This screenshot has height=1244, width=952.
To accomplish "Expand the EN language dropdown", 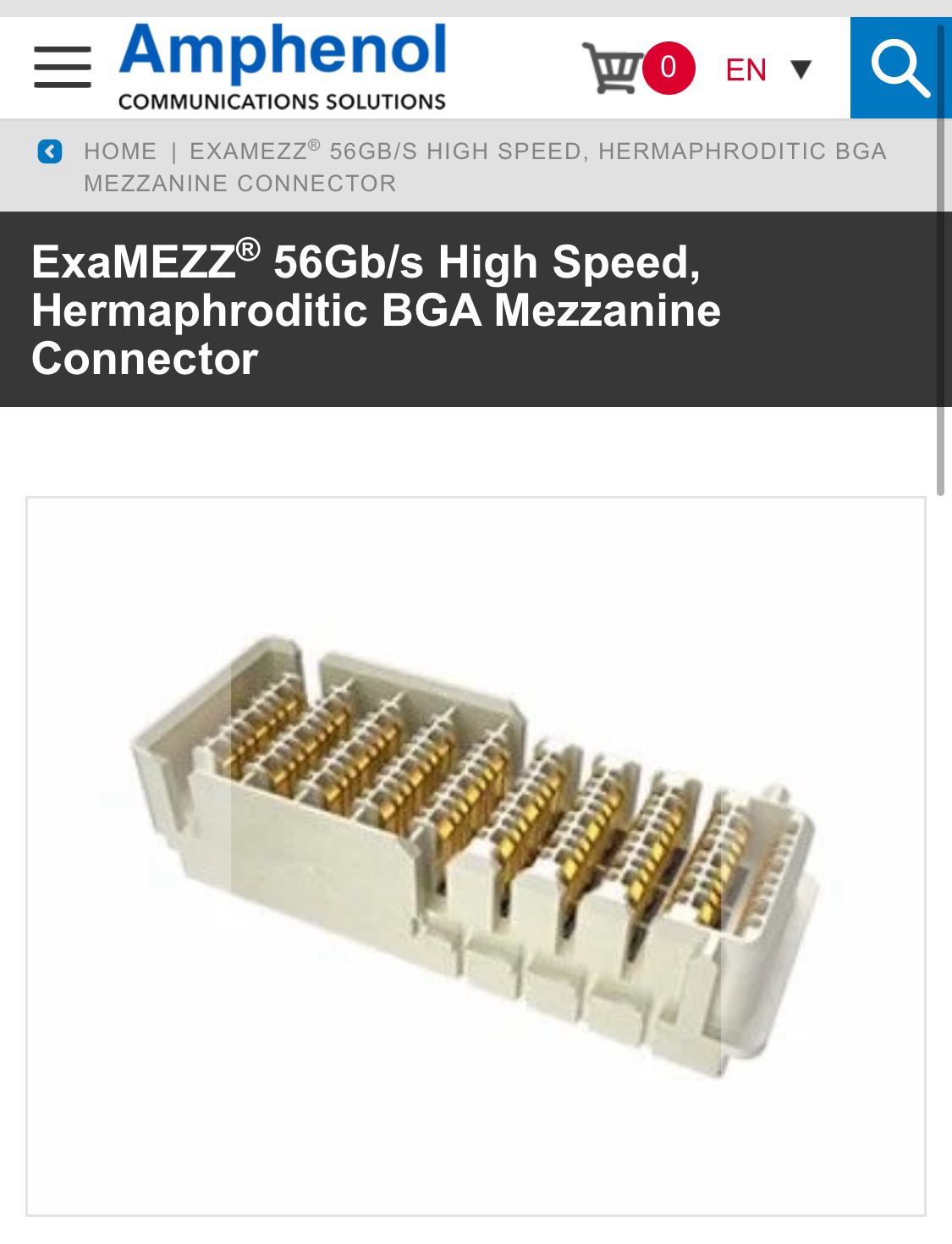I will [x=768, y=69].
